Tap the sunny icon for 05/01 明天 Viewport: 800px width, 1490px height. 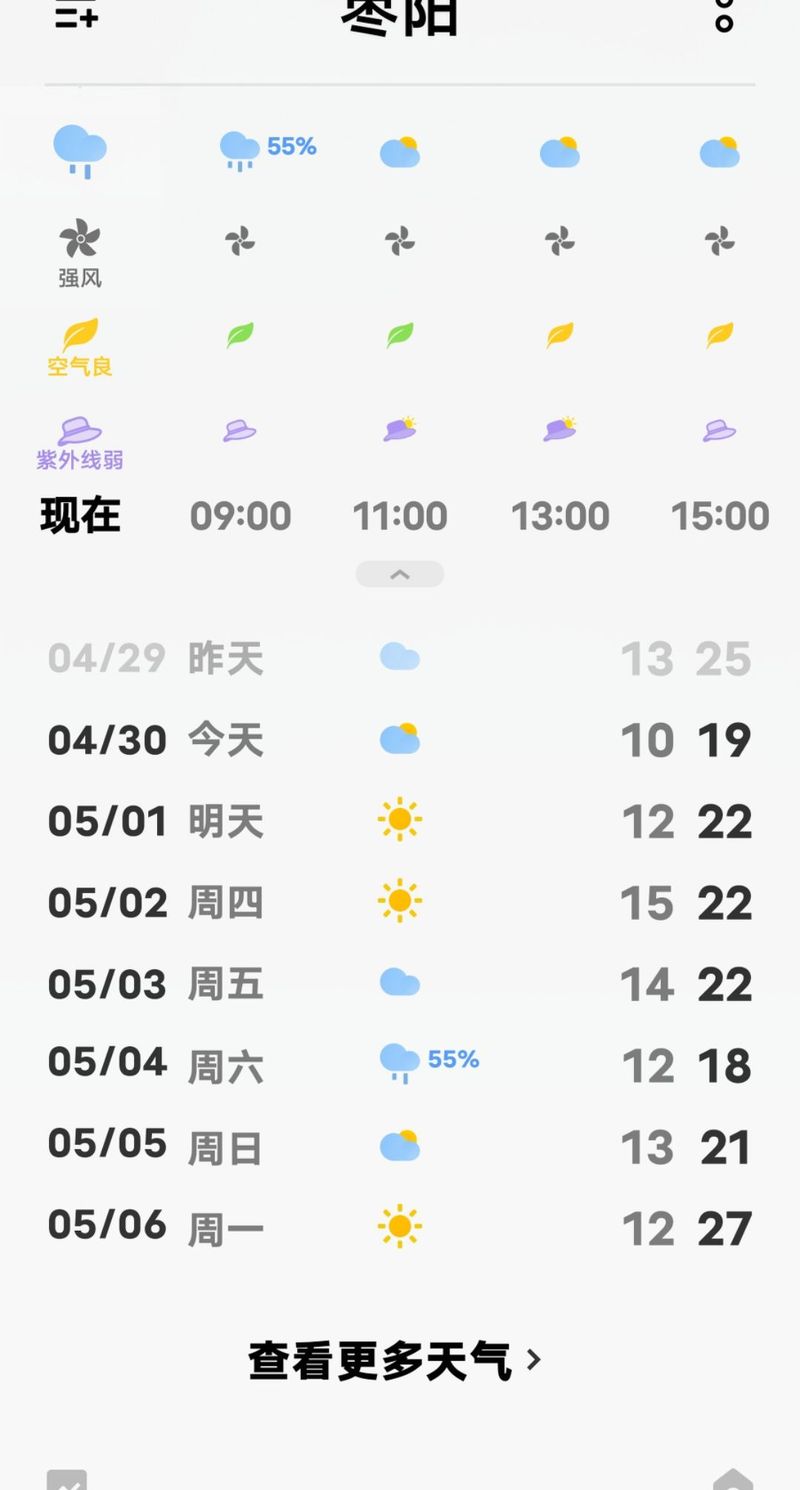pos(400,820)
